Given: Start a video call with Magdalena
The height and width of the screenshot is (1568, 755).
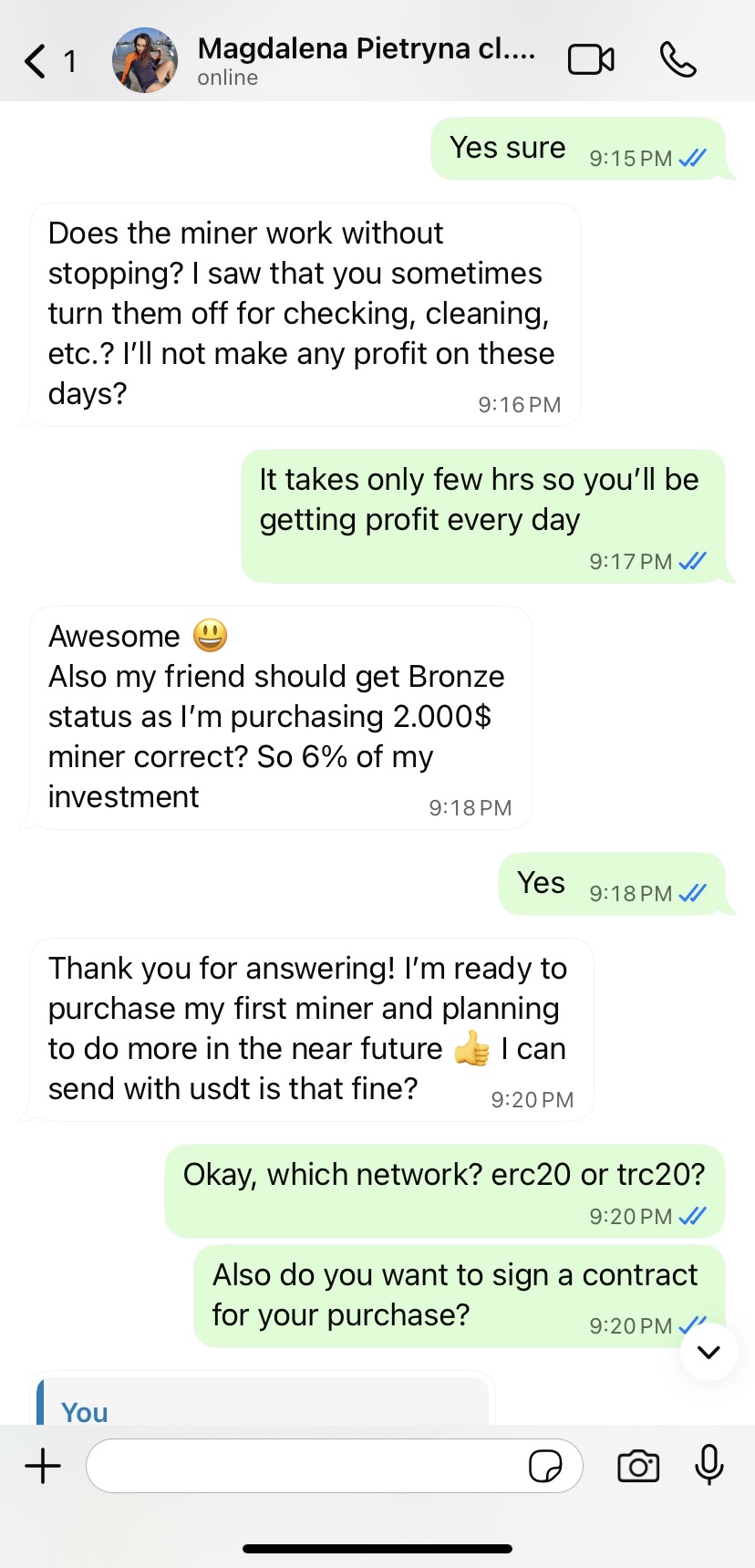Looking at the screenshot, I should click(x=591, y=60).
